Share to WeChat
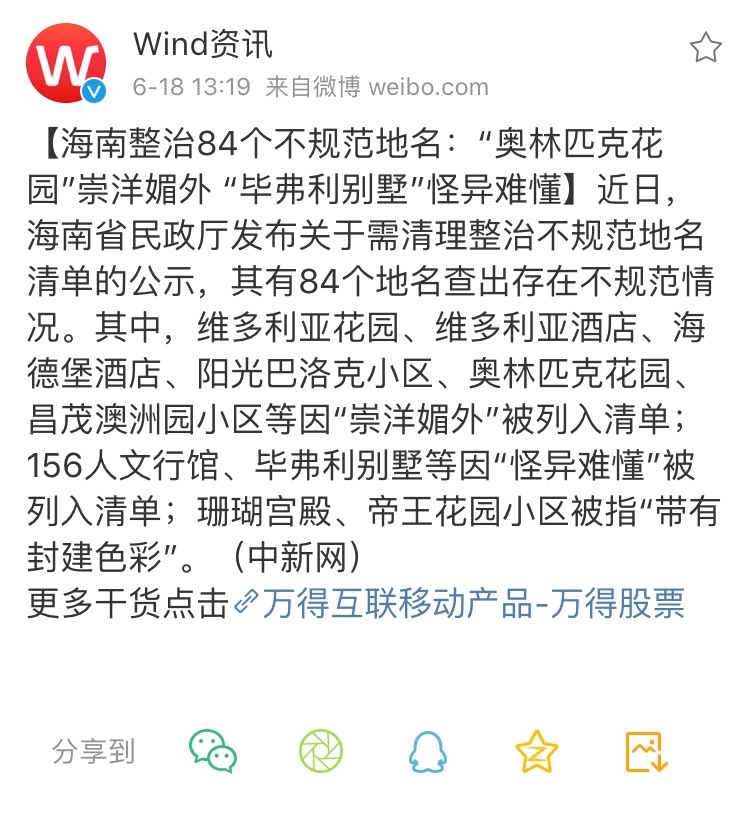This screenshot has height=819, width=750. pyautogui.click(x=213, y=751)
